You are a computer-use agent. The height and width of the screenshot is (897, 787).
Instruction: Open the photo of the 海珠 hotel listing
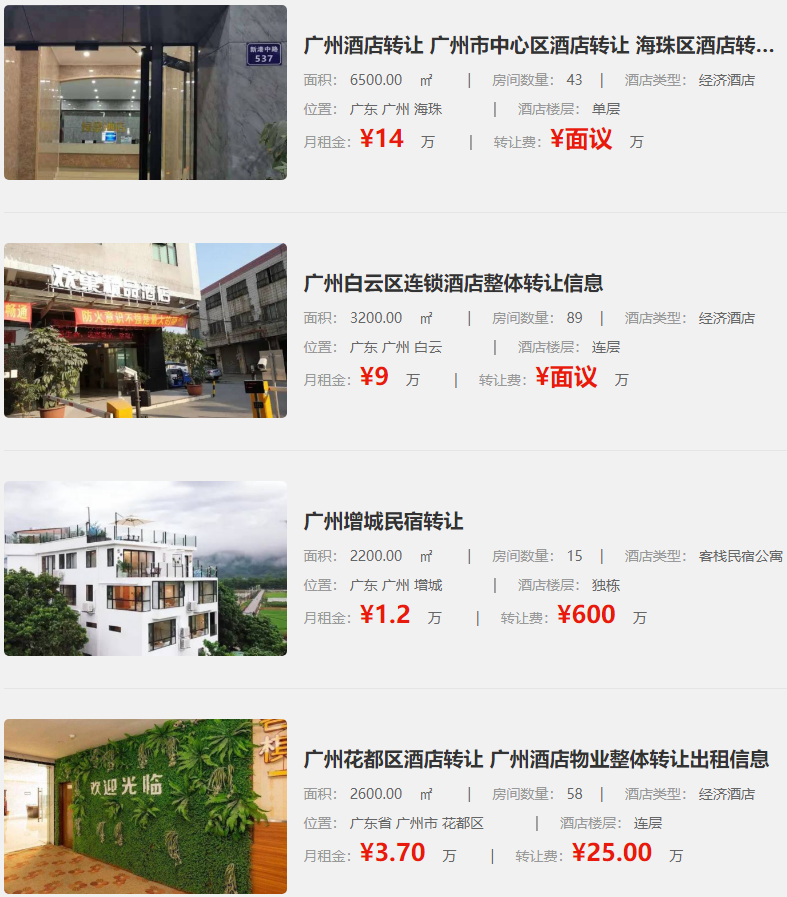coord(145,92)
